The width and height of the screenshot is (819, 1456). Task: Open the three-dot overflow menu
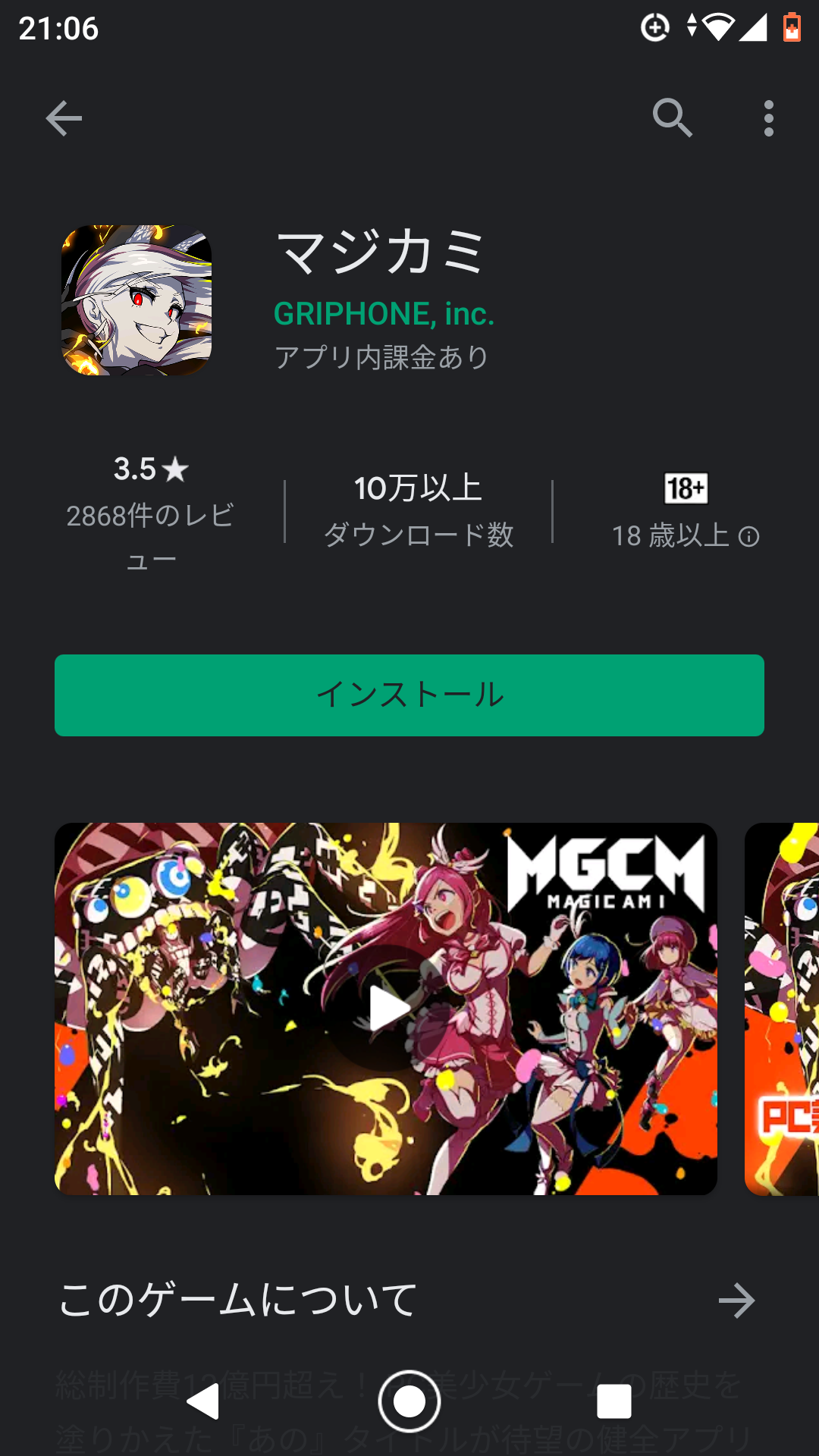pyautogui.click(x=769, y=118)
